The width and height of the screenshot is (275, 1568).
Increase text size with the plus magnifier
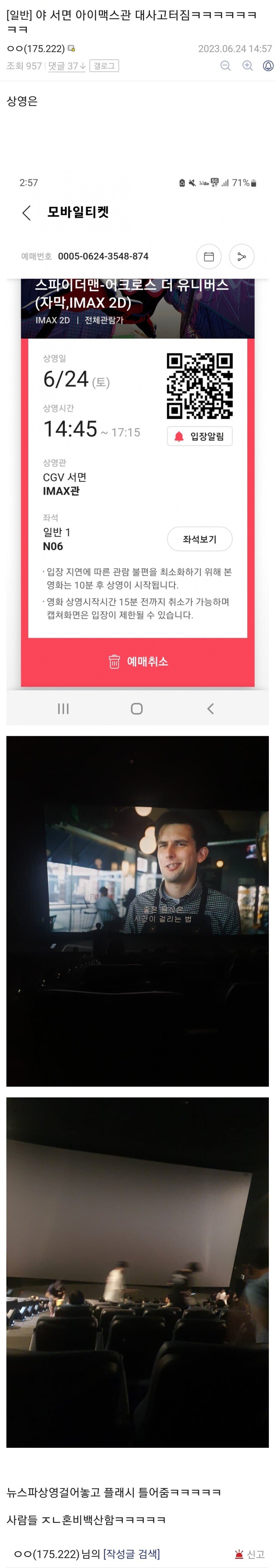[247, 66]
